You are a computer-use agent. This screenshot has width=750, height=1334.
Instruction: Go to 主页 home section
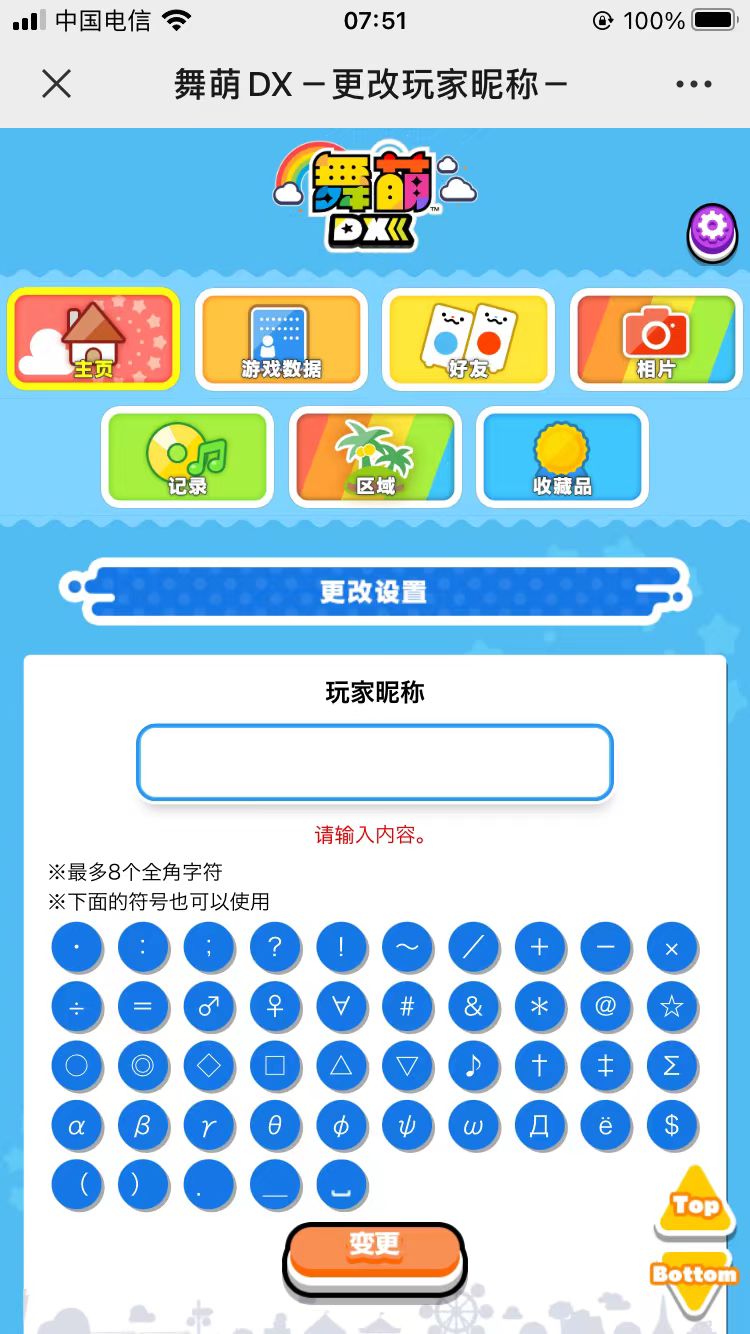click(93, 339)
